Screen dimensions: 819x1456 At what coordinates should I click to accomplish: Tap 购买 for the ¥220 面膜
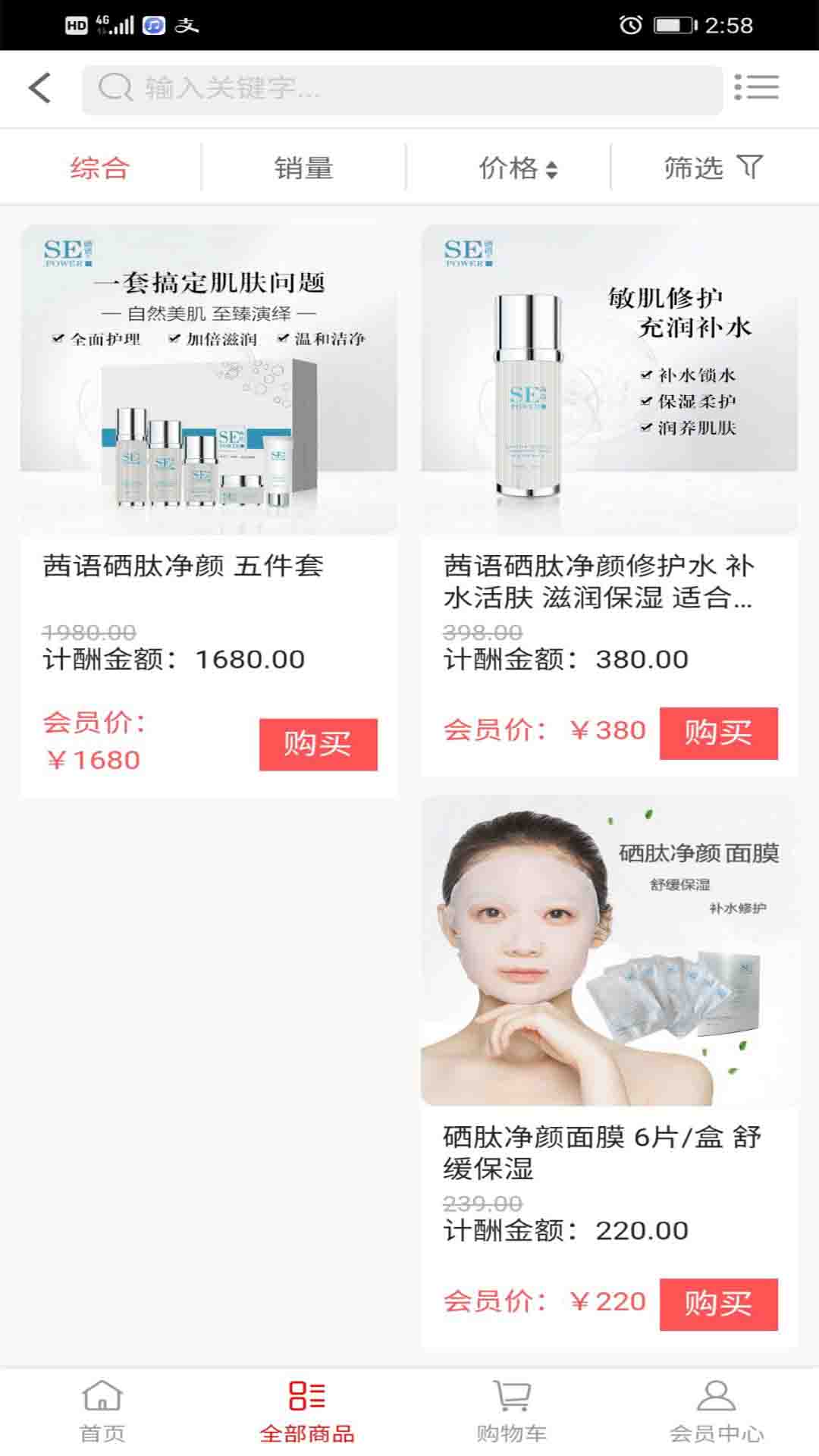pos(719,1304)
